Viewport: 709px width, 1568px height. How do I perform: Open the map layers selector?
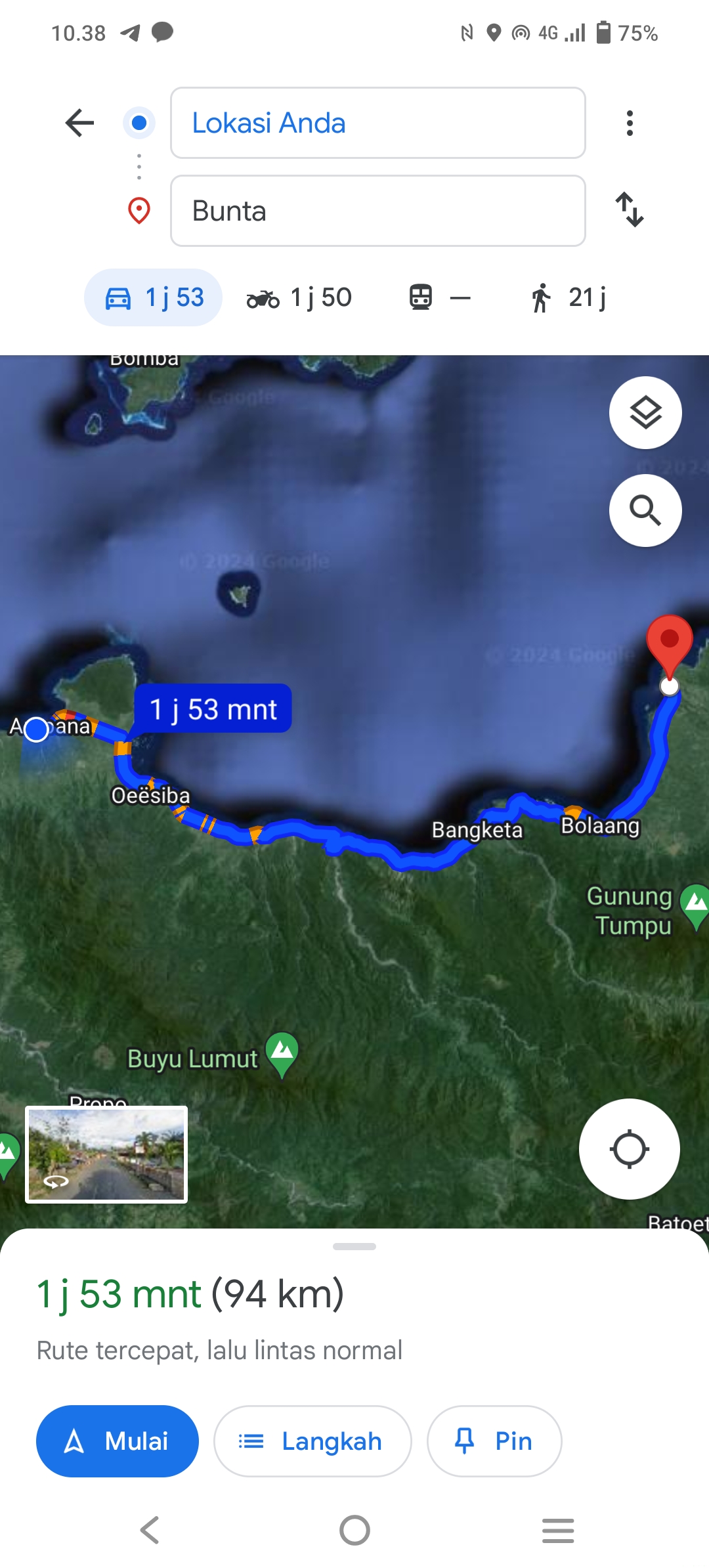coord(645,412)
